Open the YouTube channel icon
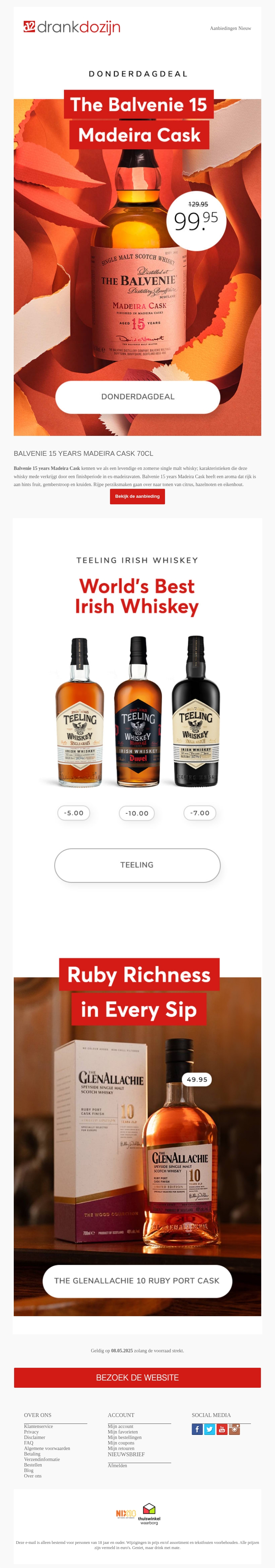275x1568 pixels. (222, 1429)
